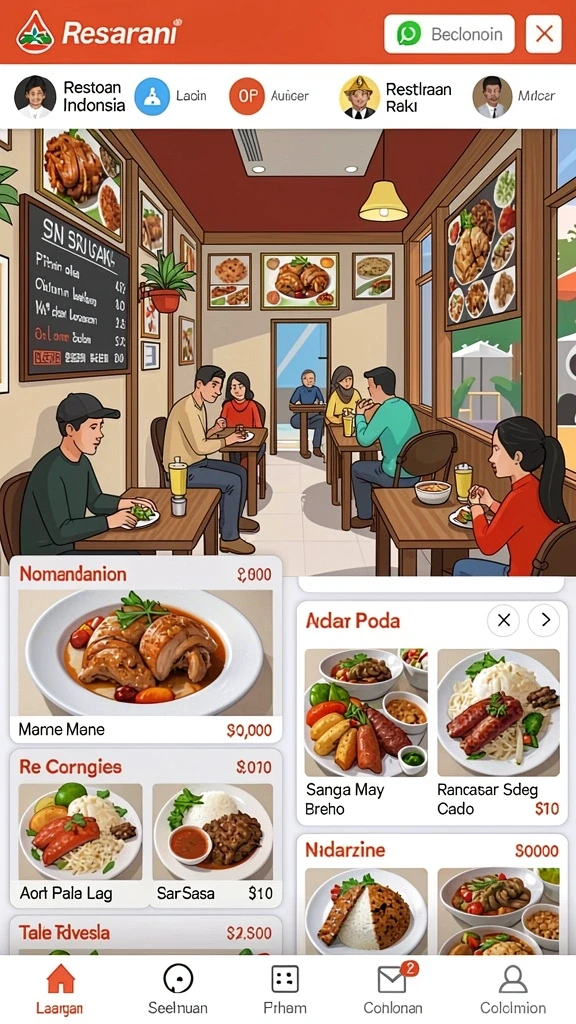This screenshot has width=576, height=1024.
Task: Dismiss the Adar Poda section
Action: (504, 620)
